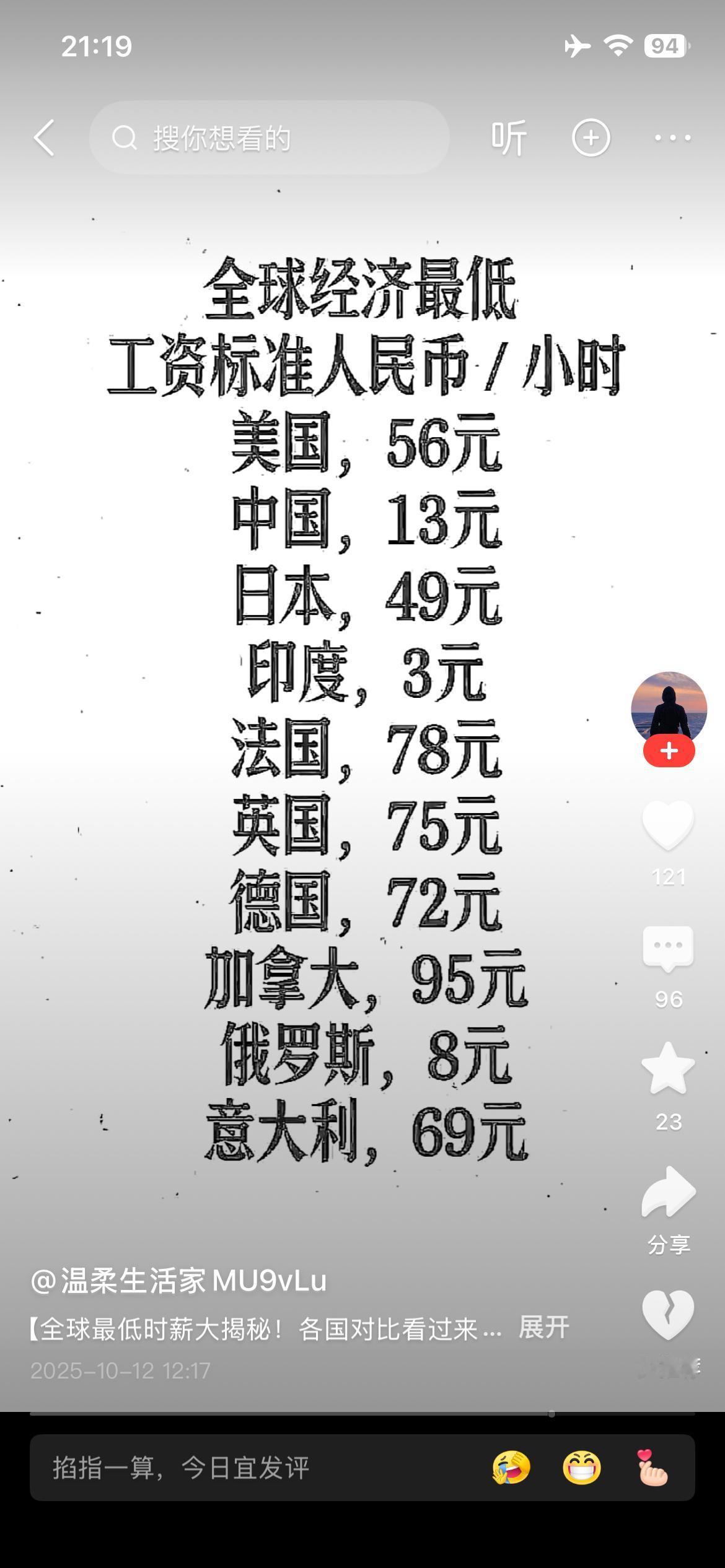725x1568 pixels.
Task: Send the laughing-crying emoji reaction
Action: tap(512, 1468)
